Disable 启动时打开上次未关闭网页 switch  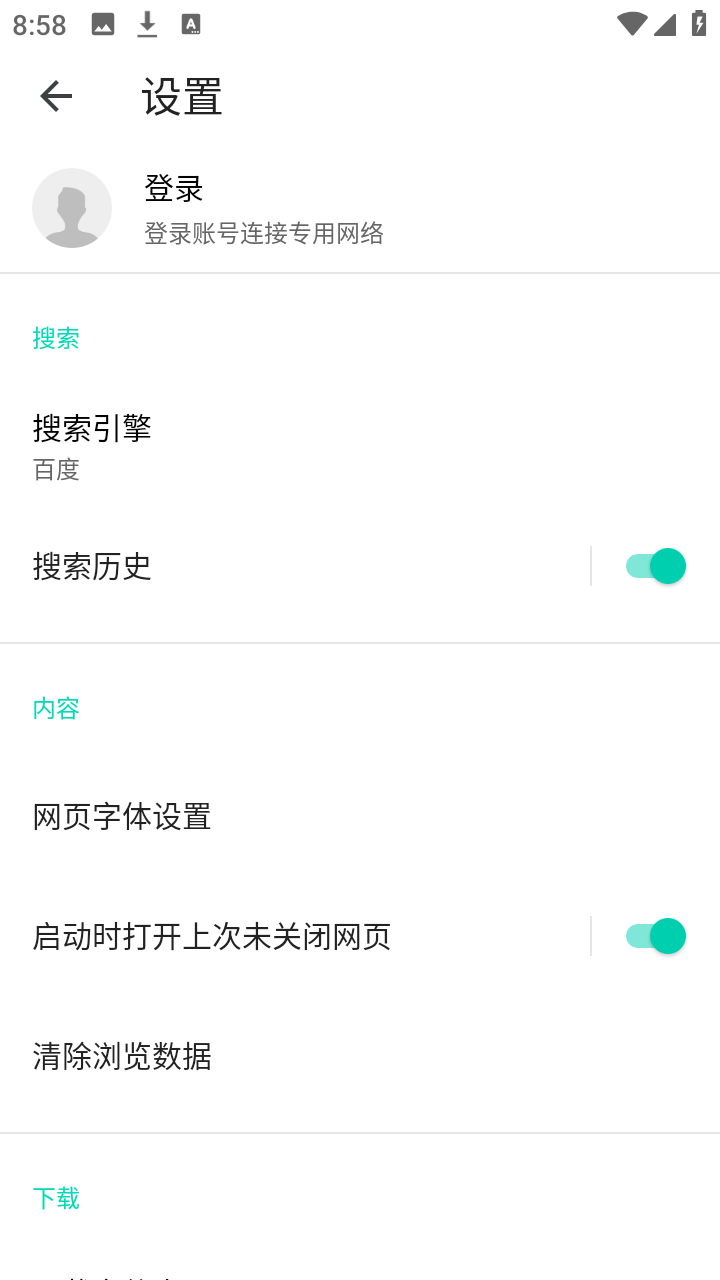tap(656, 936)
